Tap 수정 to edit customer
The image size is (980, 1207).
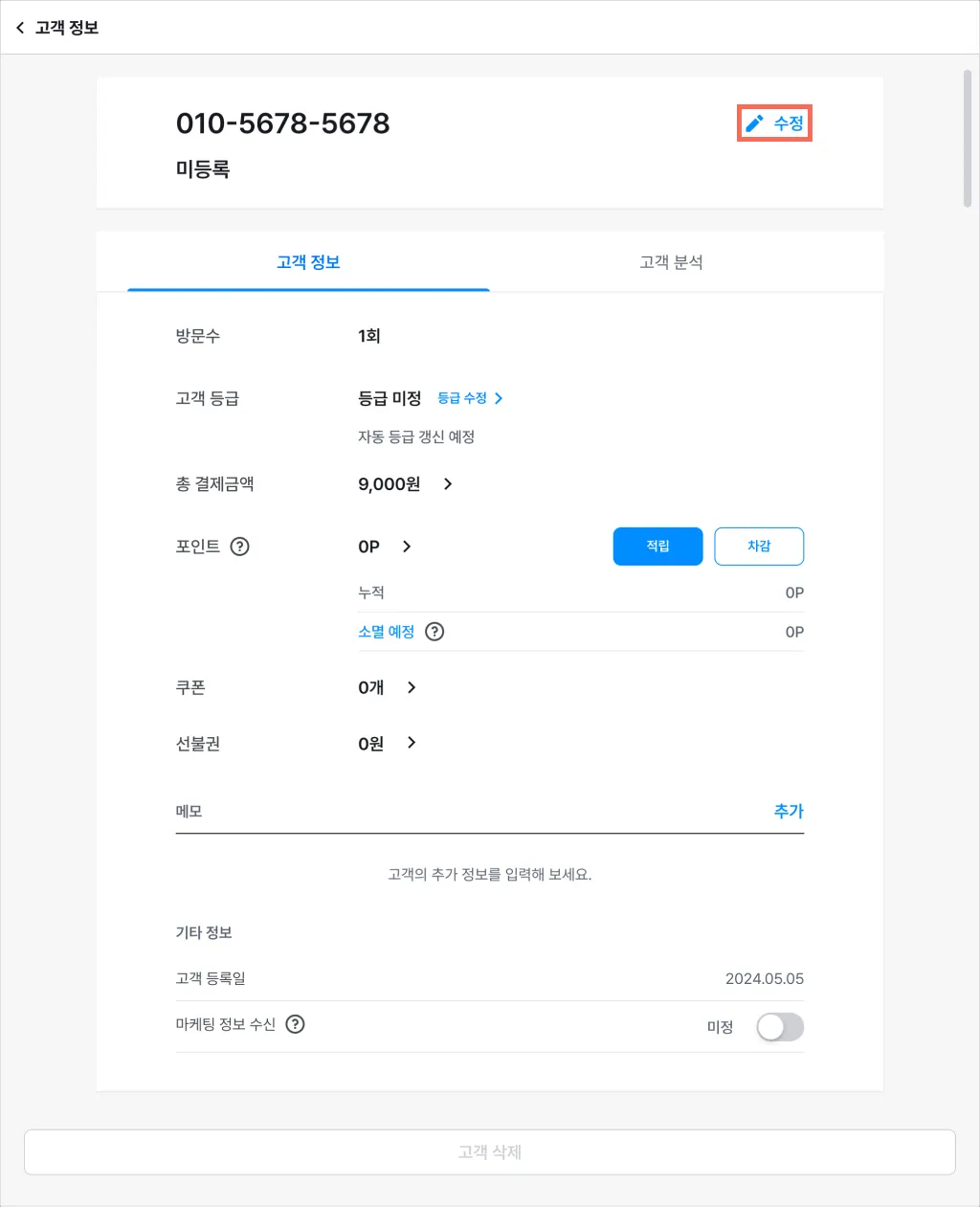click(775, 123)
